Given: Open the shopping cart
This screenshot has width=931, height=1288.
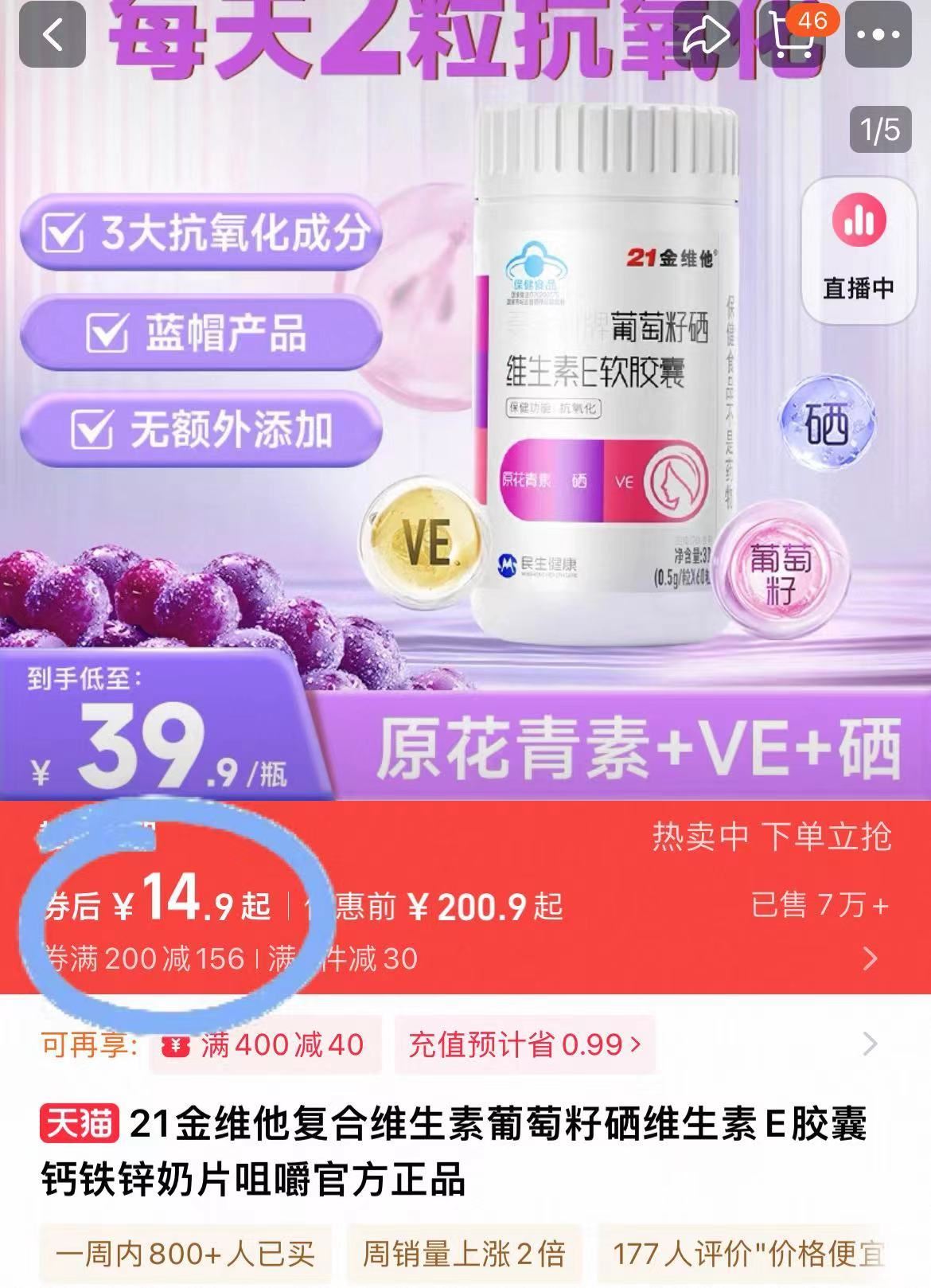Looking at the screenshot, I should (x=796, y=36).
